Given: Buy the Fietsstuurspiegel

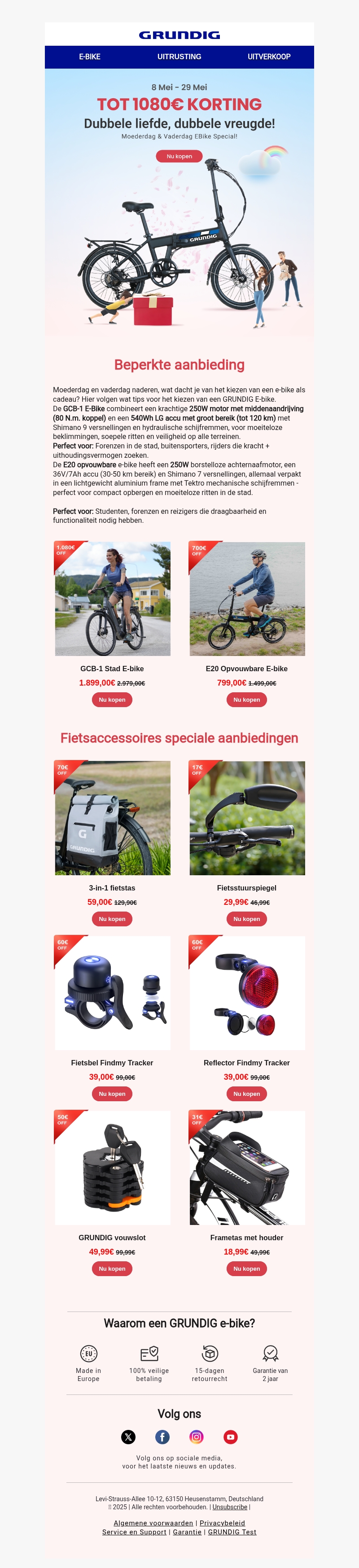Looking at the screenshot, I should [246, 919].
